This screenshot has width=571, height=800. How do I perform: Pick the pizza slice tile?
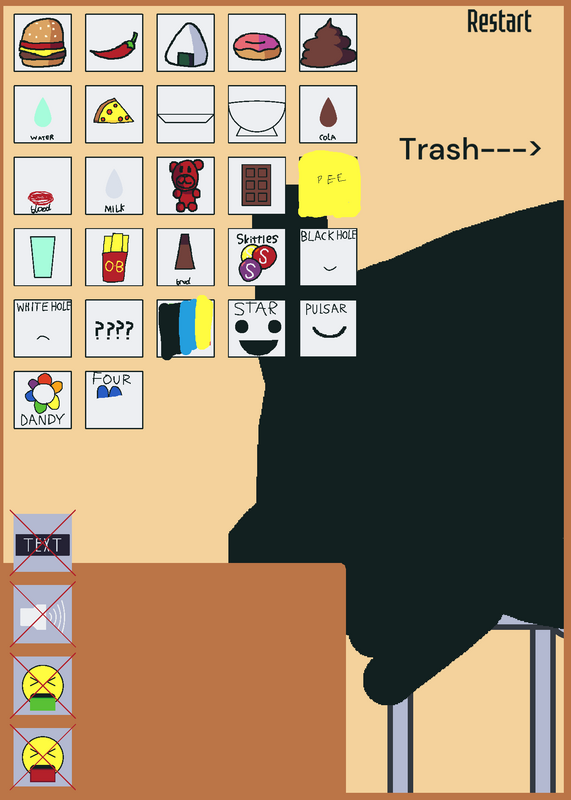tap(114, 114)
